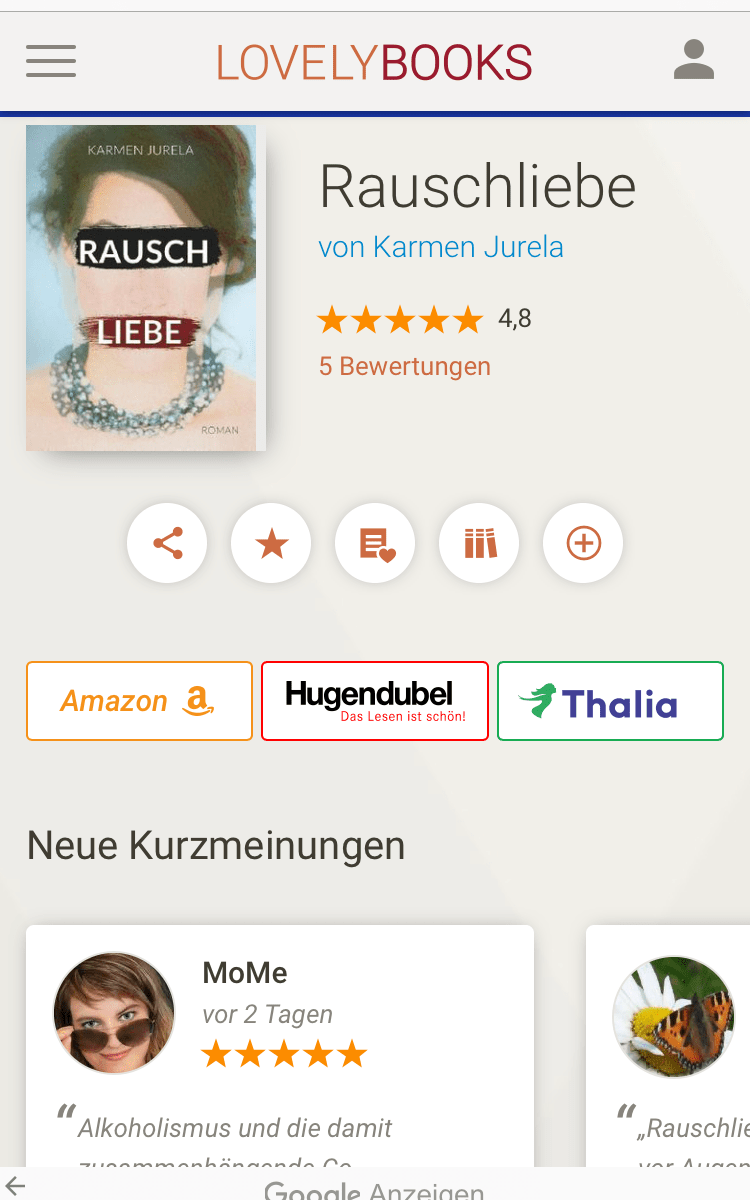The width and height of the screenshot is (750, 1200).
Task: Rate the book with the star button
Action: click(271, 544)
